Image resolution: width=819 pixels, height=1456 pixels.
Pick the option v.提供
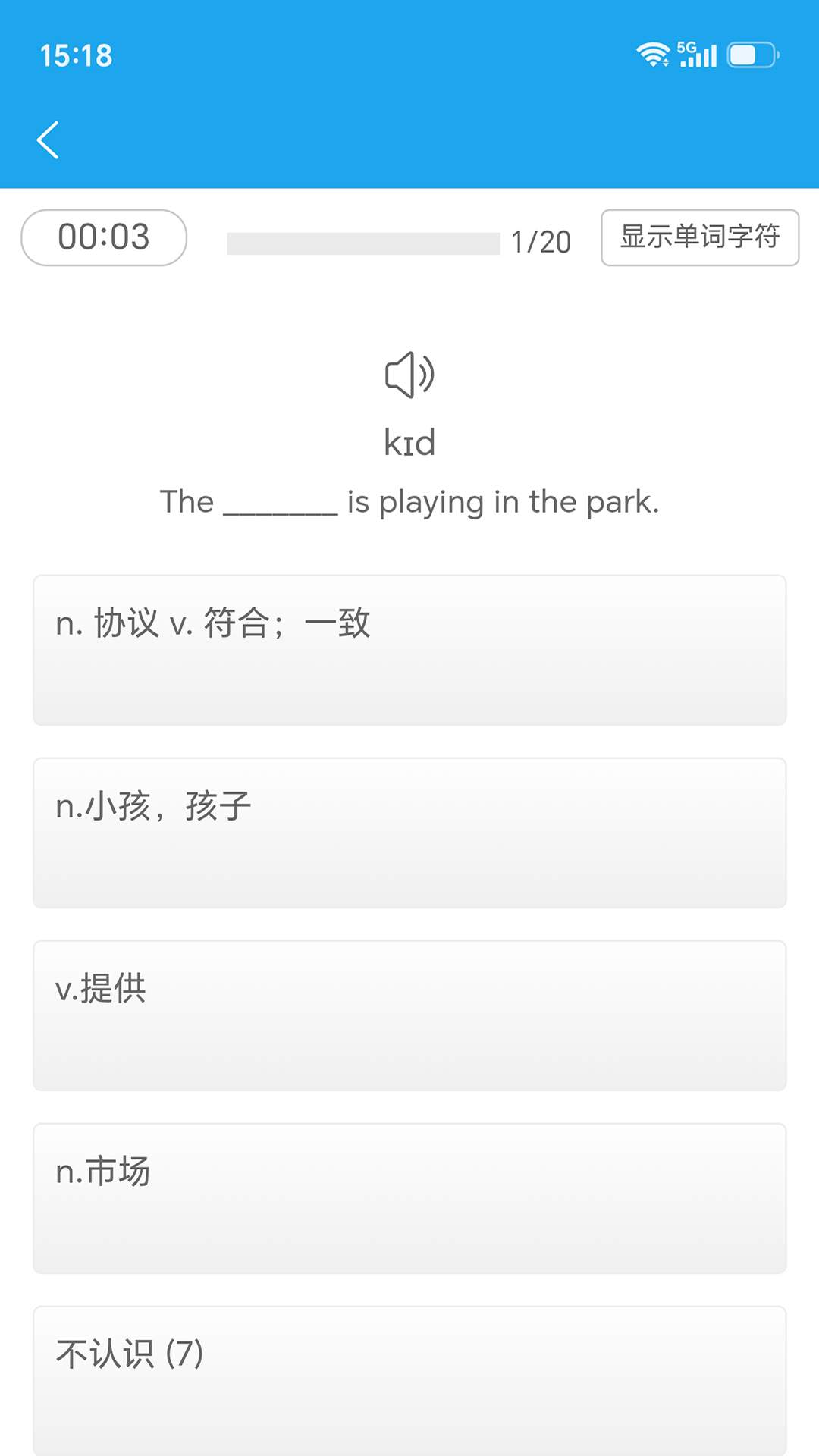click(x=409, y=1016)
